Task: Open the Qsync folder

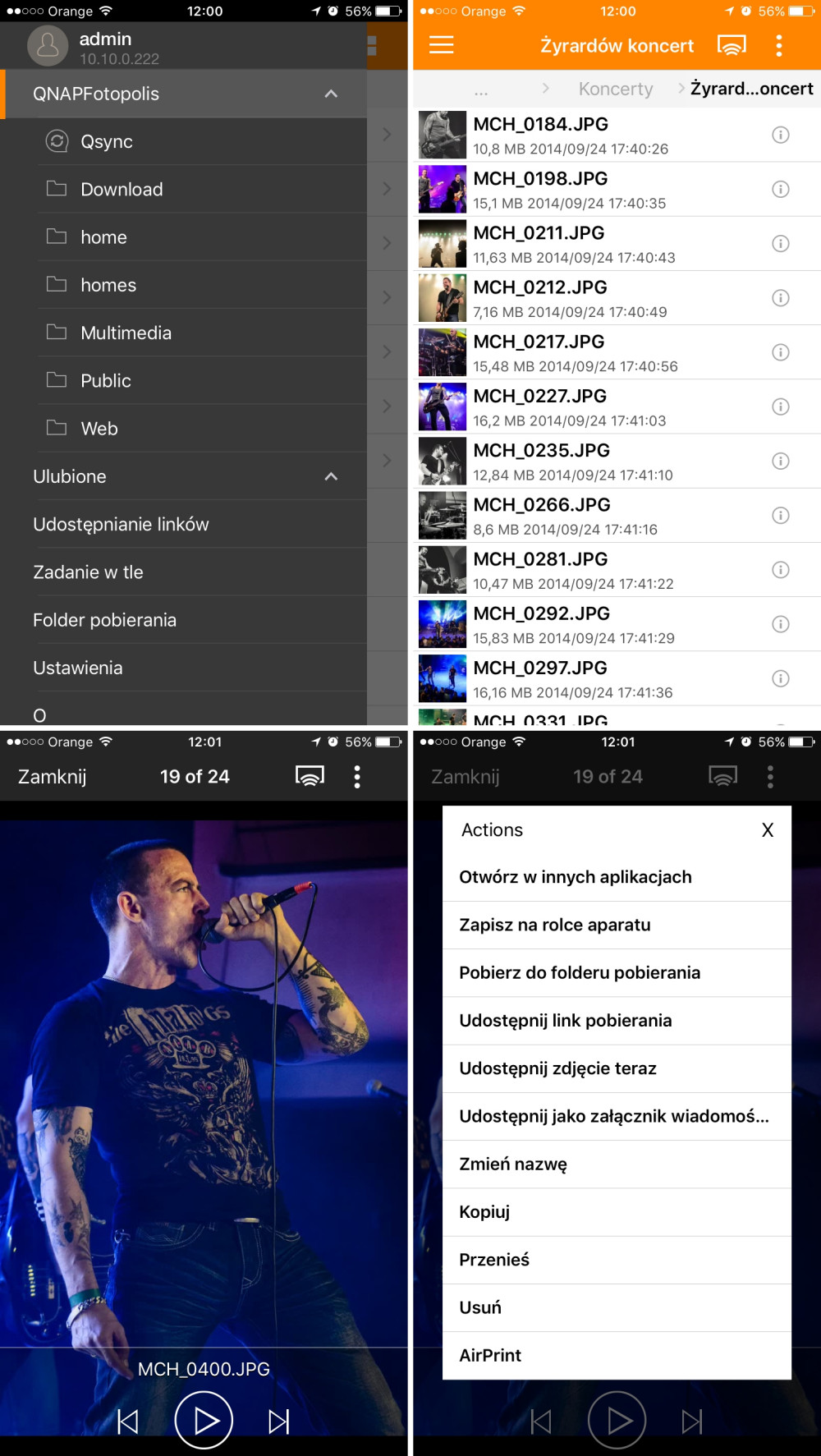Action: (x=107, y=141)
